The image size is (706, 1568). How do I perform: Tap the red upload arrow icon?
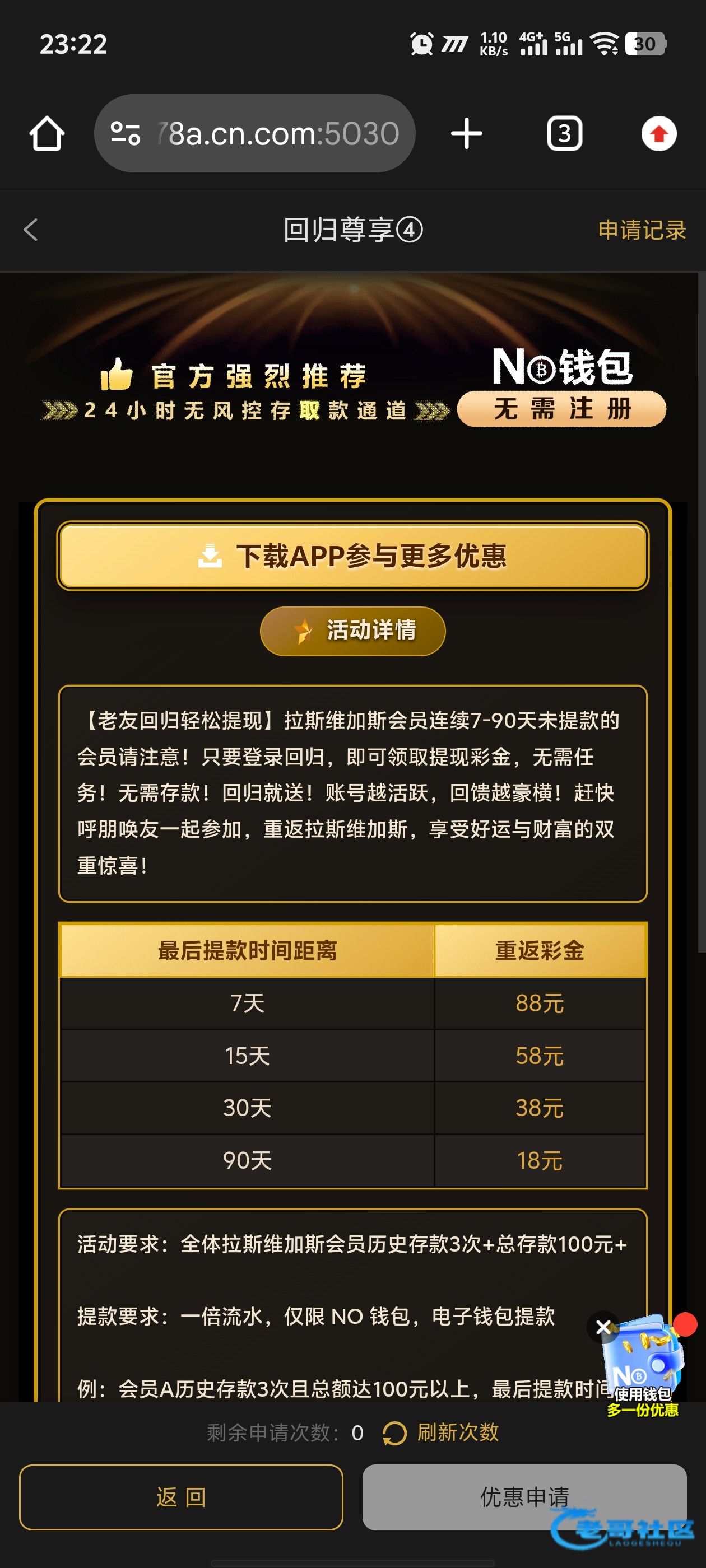point(658,133)
